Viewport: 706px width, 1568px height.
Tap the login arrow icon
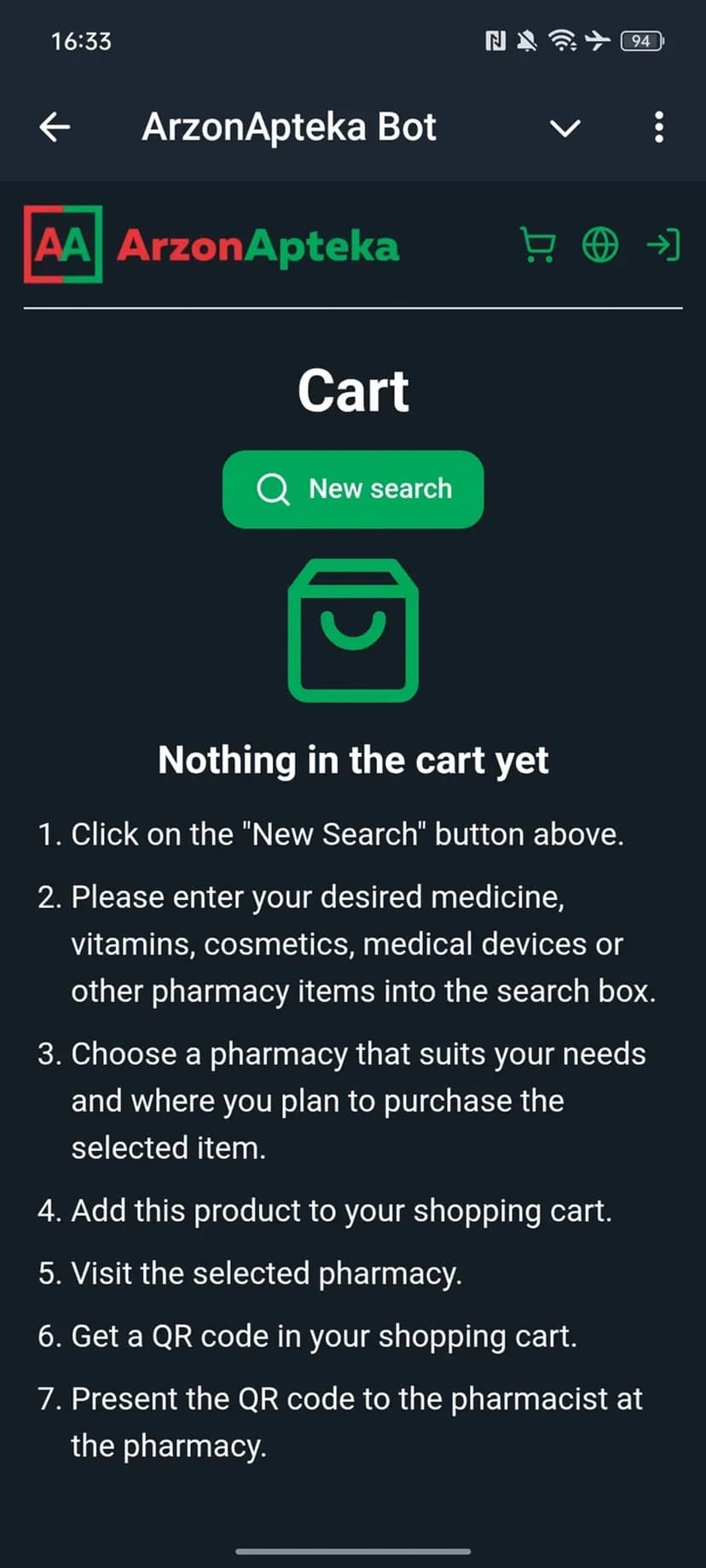tap(663, 245)
